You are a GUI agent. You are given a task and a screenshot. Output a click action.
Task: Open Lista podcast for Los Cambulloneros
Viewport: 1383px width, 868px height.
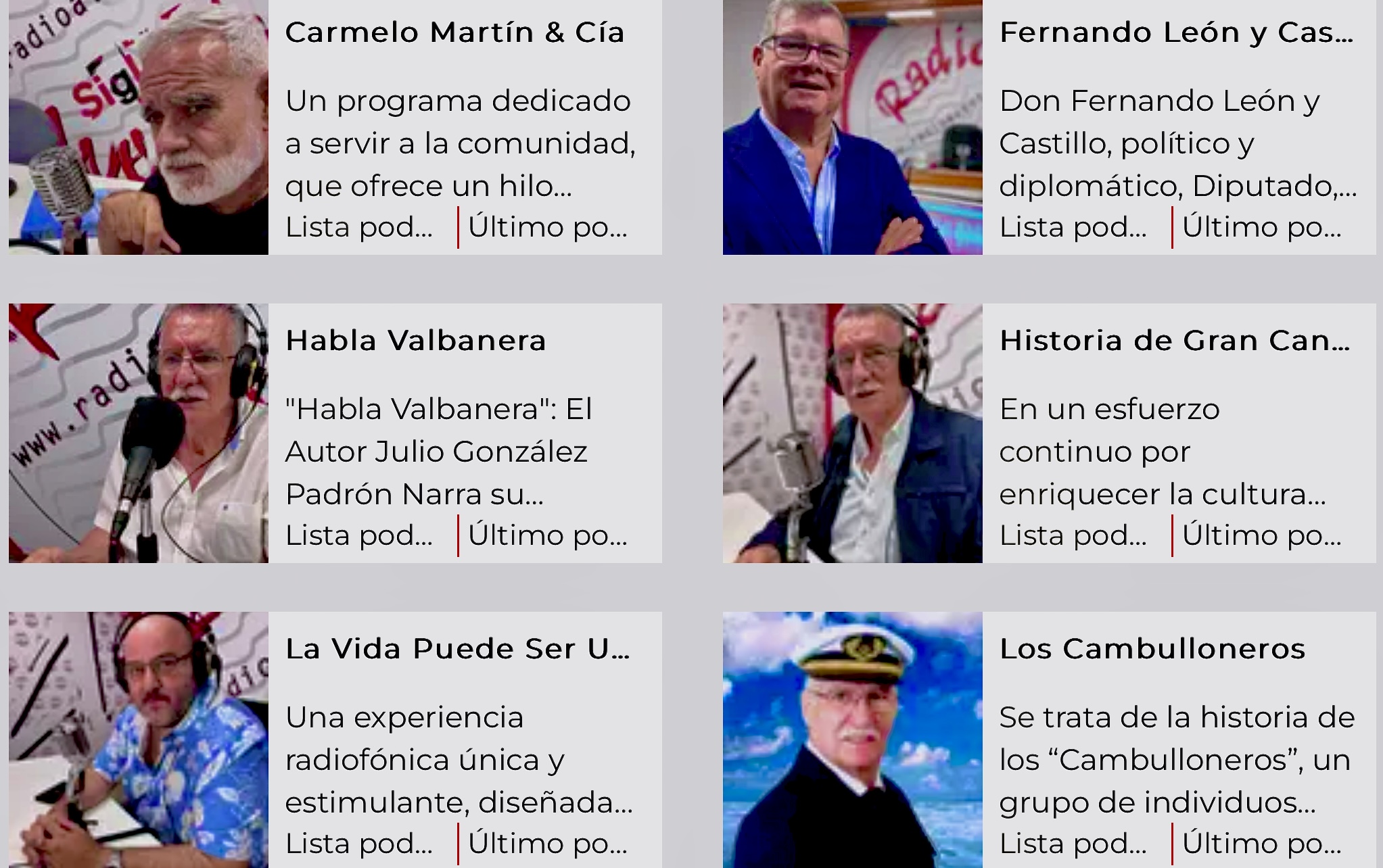pos(1073,844)
